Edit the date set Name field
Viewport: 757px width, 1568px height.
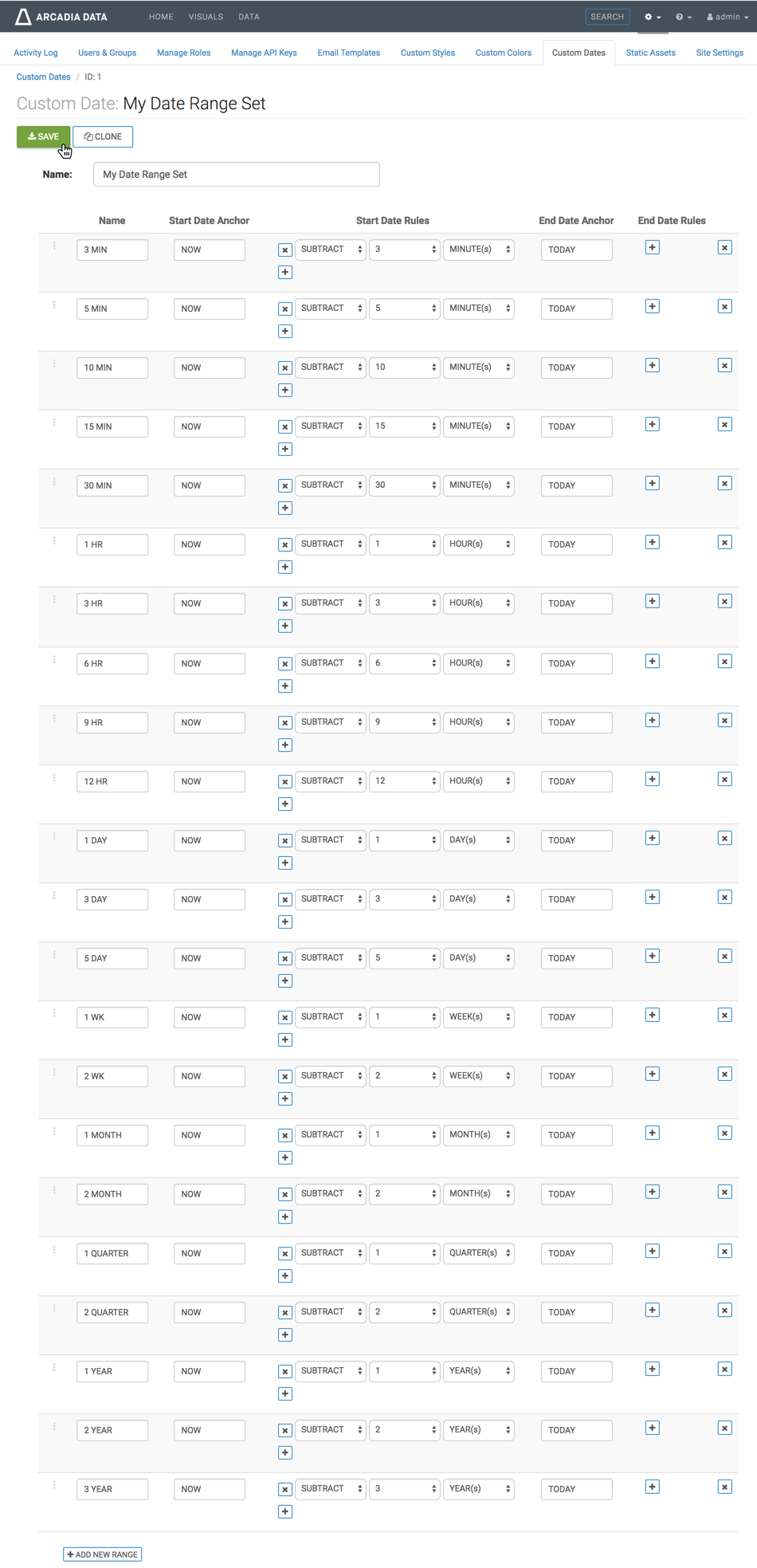tap(236, 175)
